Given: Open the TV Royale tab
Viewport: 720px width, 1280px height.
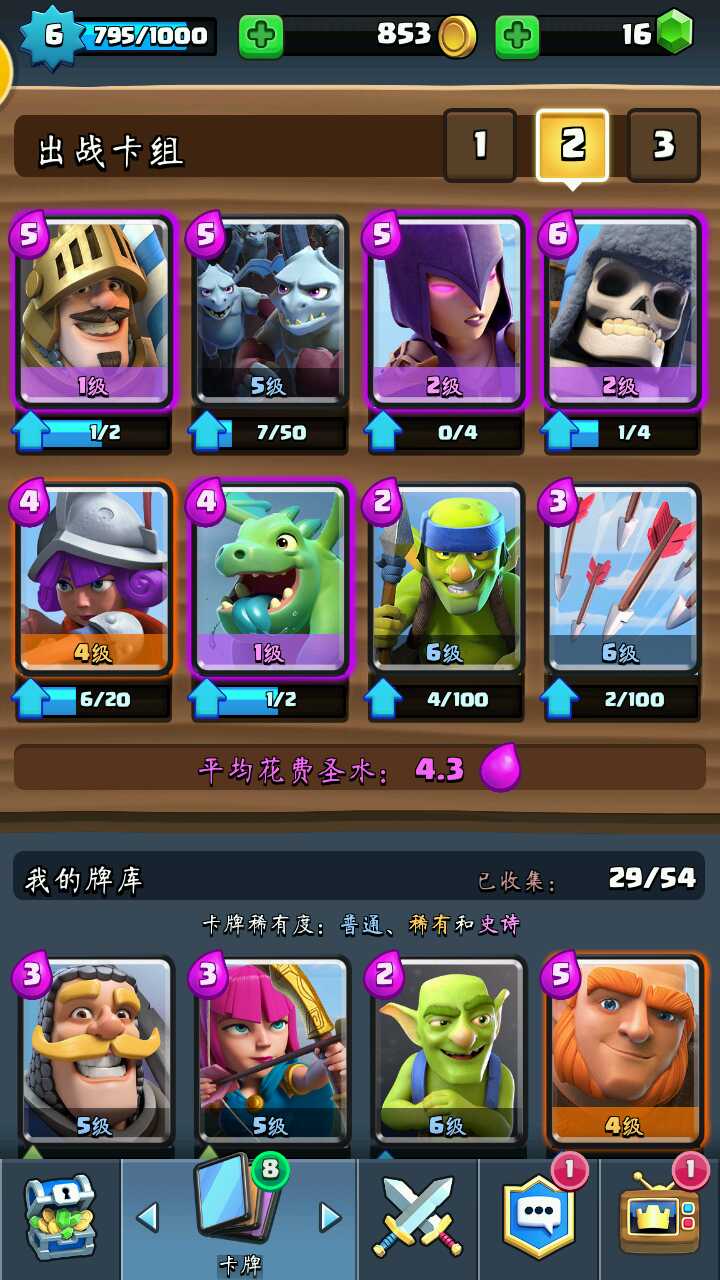Looking at the screenshot, I should click(x=658, y=1218).
